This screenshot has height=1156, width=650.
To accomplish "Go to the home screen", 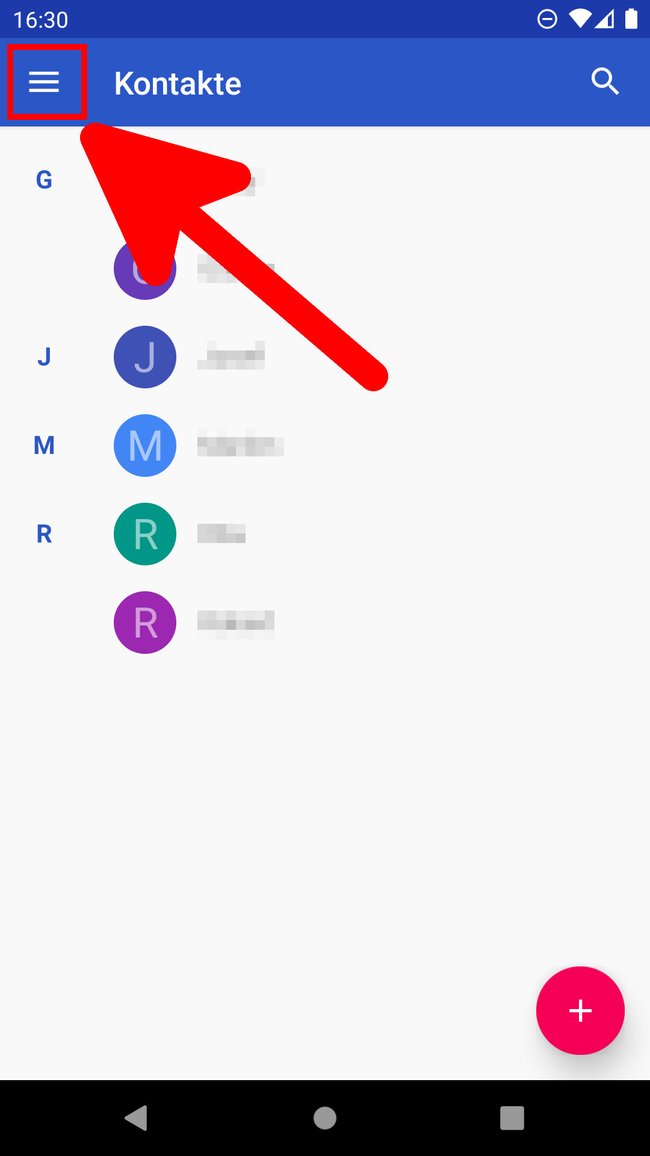I will [325, 1118].
